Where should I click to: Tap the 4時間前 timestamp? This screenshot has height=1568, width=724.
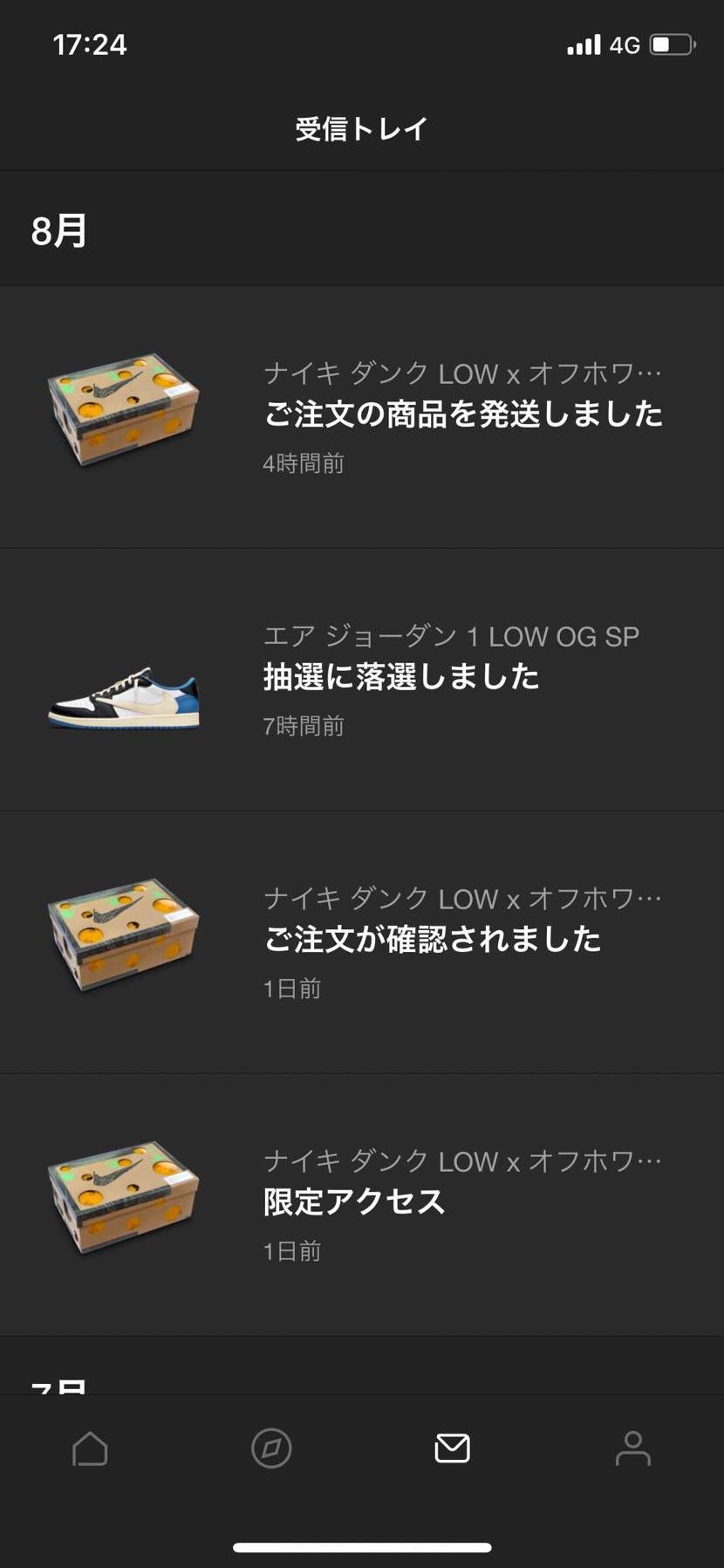(305, 463)
